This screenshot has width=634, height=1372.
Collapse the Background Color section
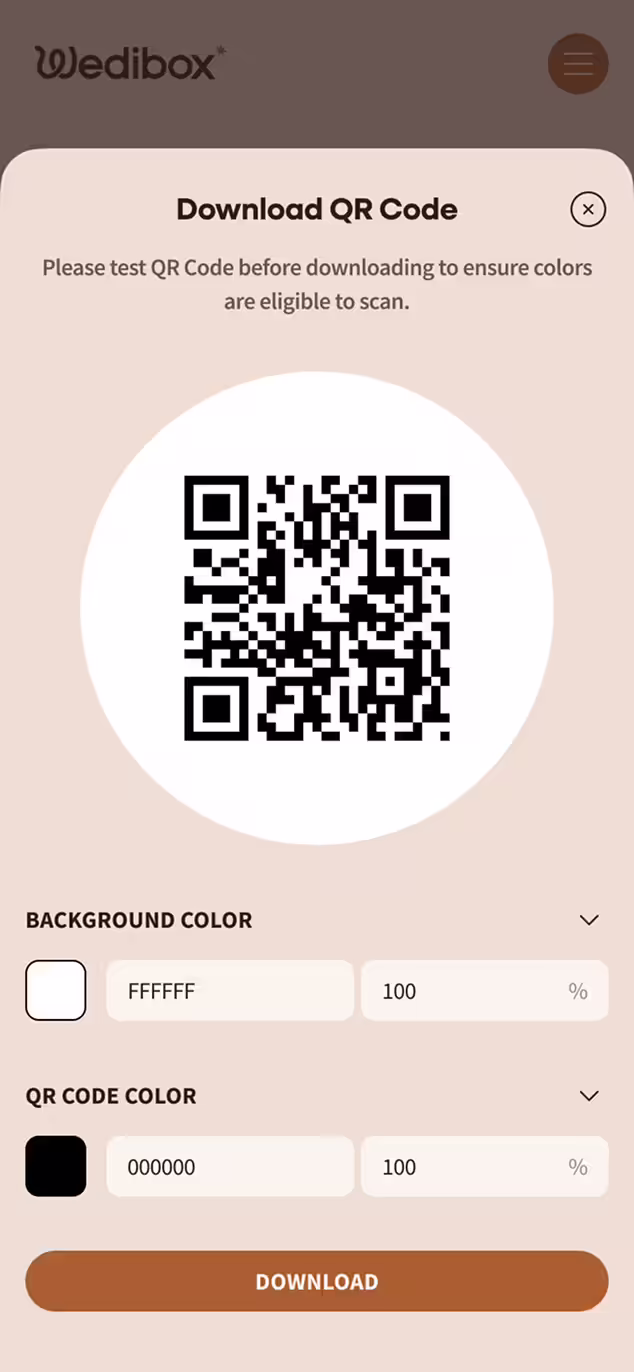[x=589, y=920]
